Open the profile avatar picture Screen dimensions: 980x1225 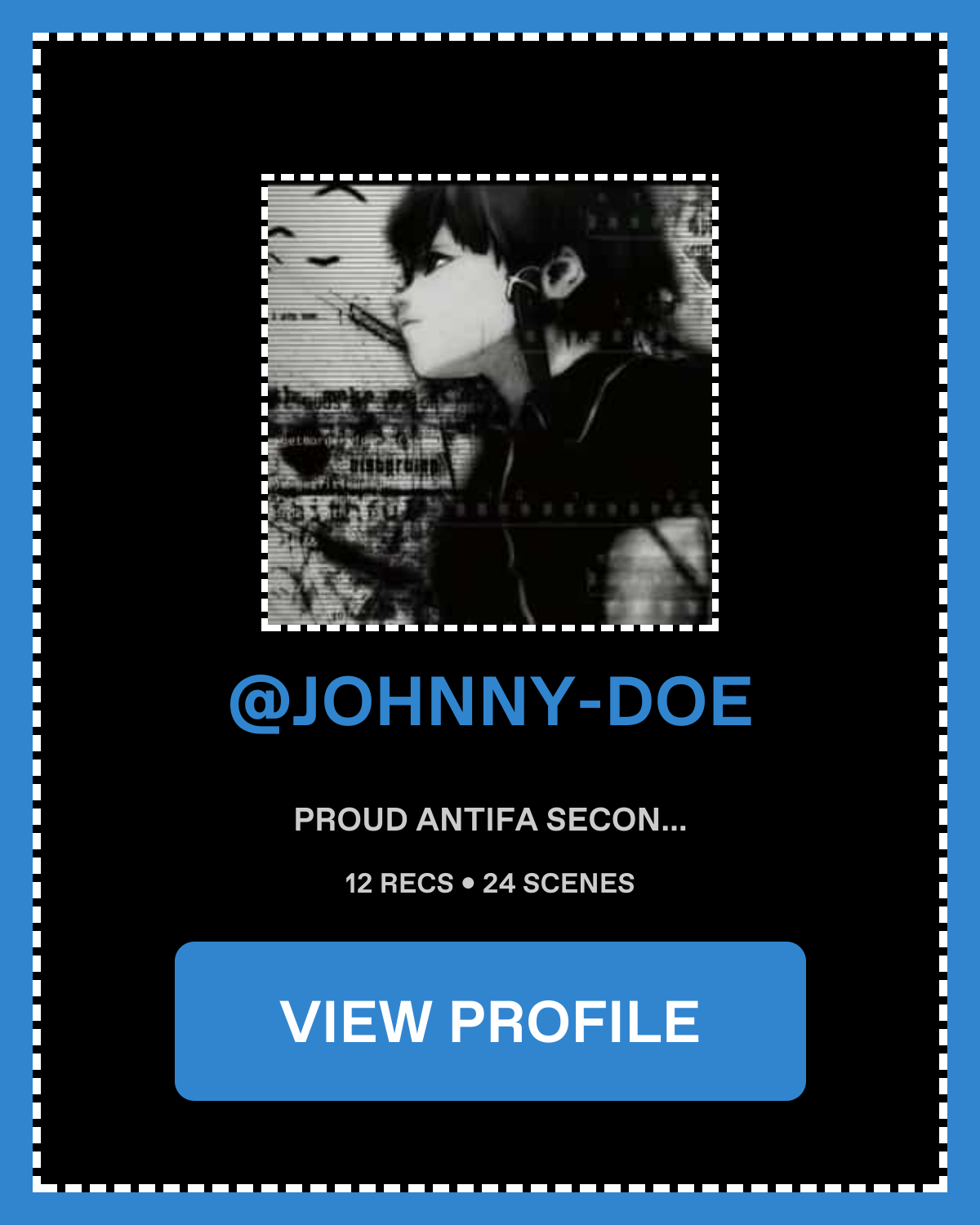(490, 403)
